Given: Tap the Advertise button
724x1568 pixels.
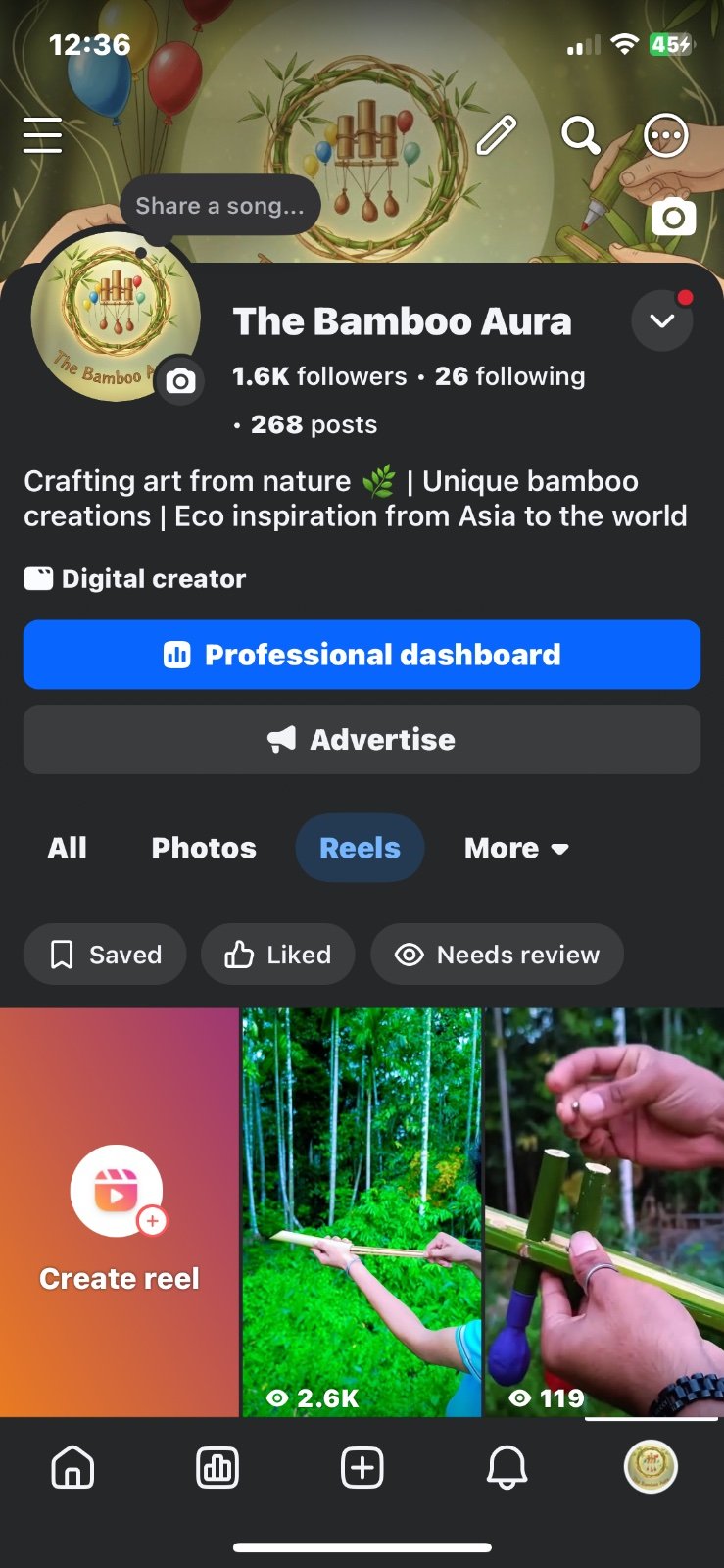Looking at the screenshot, I should click(x=362, y=740).
